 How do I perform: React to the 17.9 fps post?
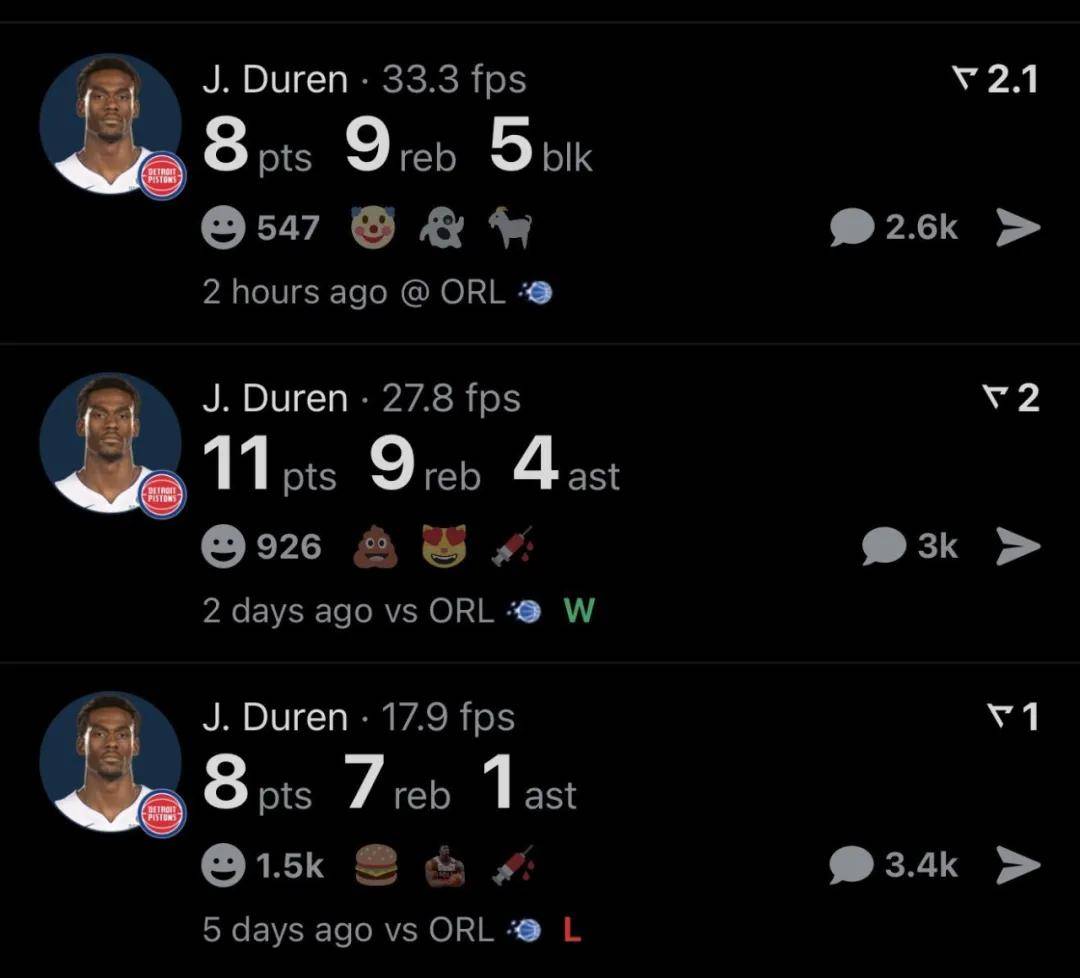click(224, 866)
